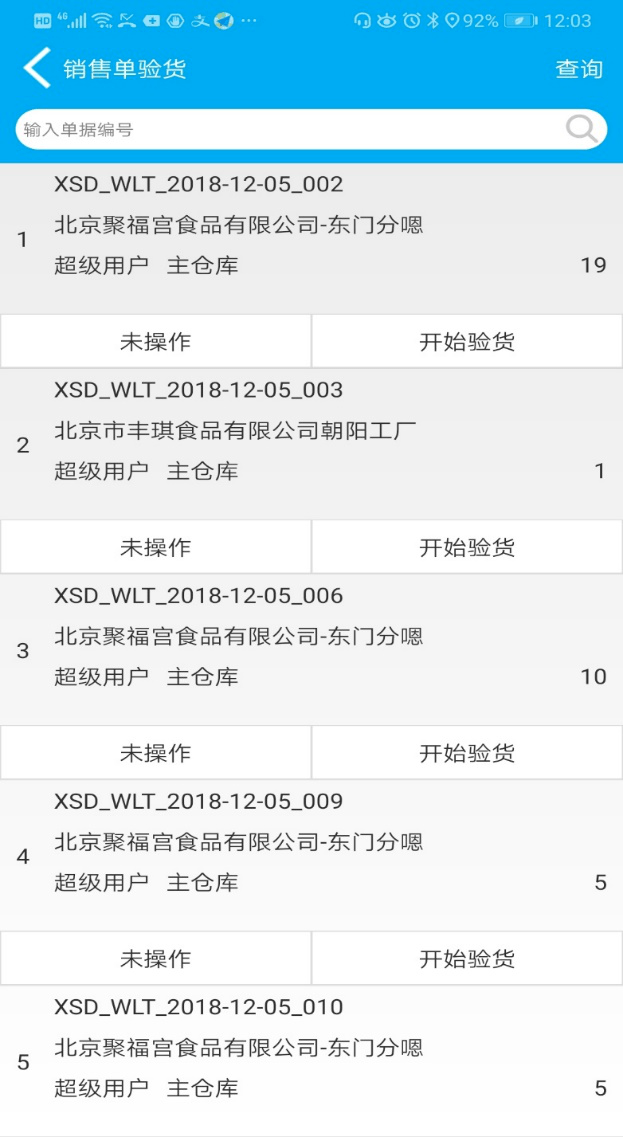This screenshot has width=623, height=1137.
Task: Tap 未操作 for order 2018-12-05_006
Action: [x=156, y=753]
